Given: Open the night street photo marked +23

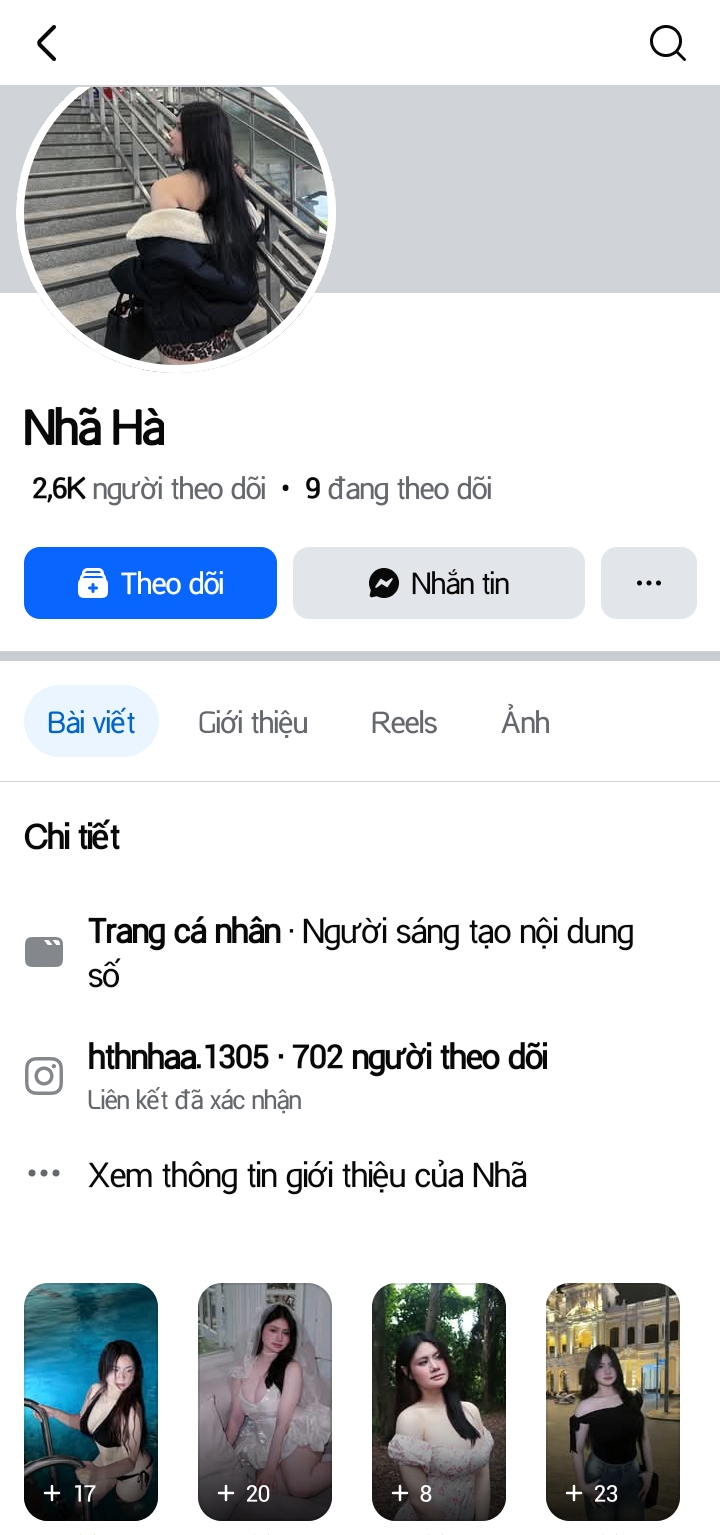Looking at the screenshot, I should pos(613,1400).
